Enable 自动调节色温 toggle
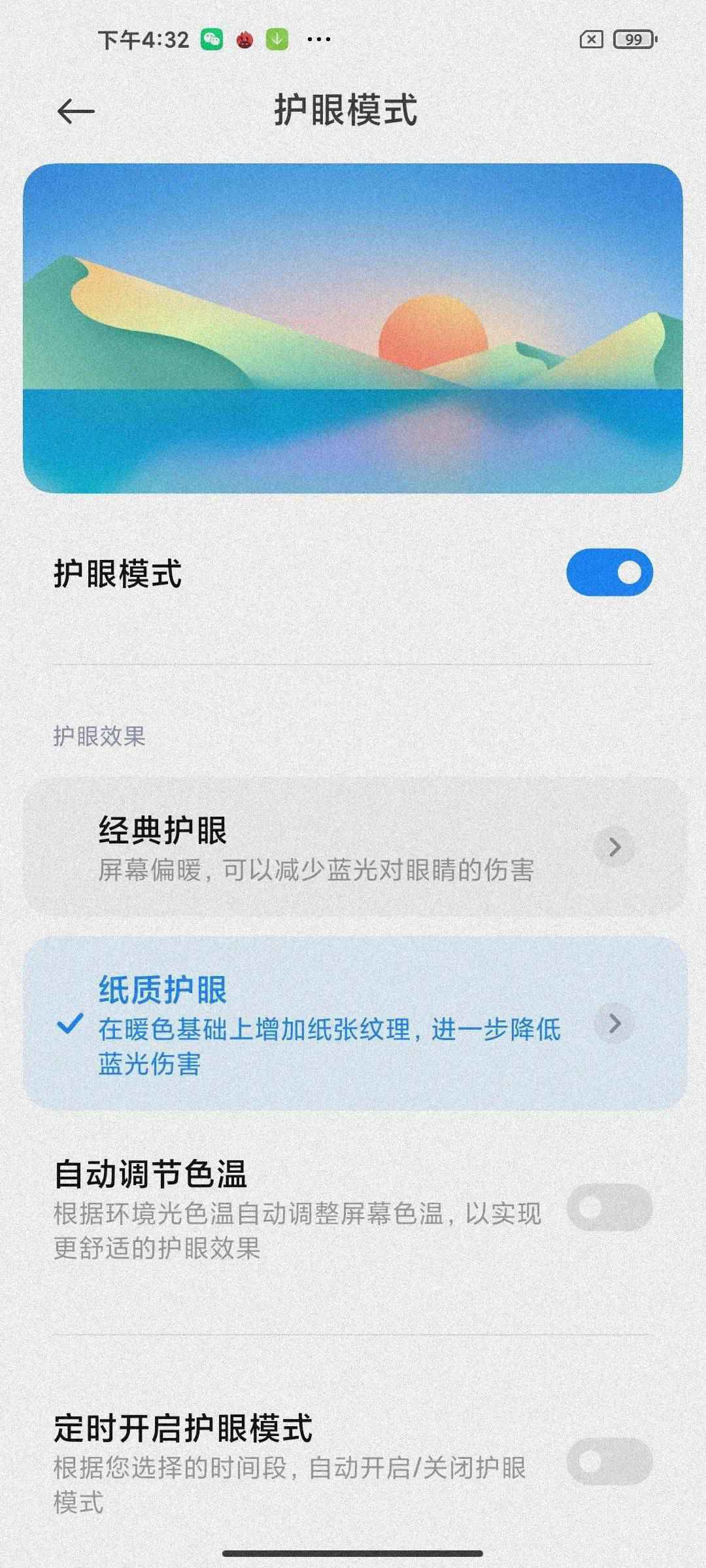 609,1207
